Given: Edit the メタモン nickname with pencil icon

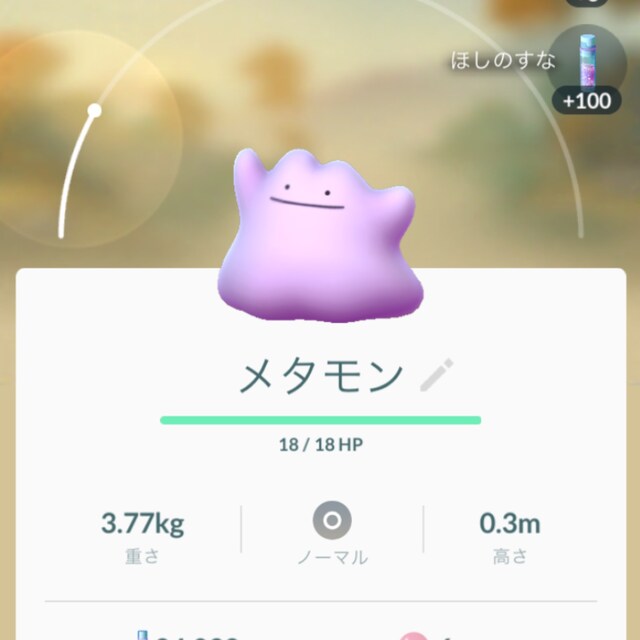Looking at the screenshot, I should click(x=437, y=375).
